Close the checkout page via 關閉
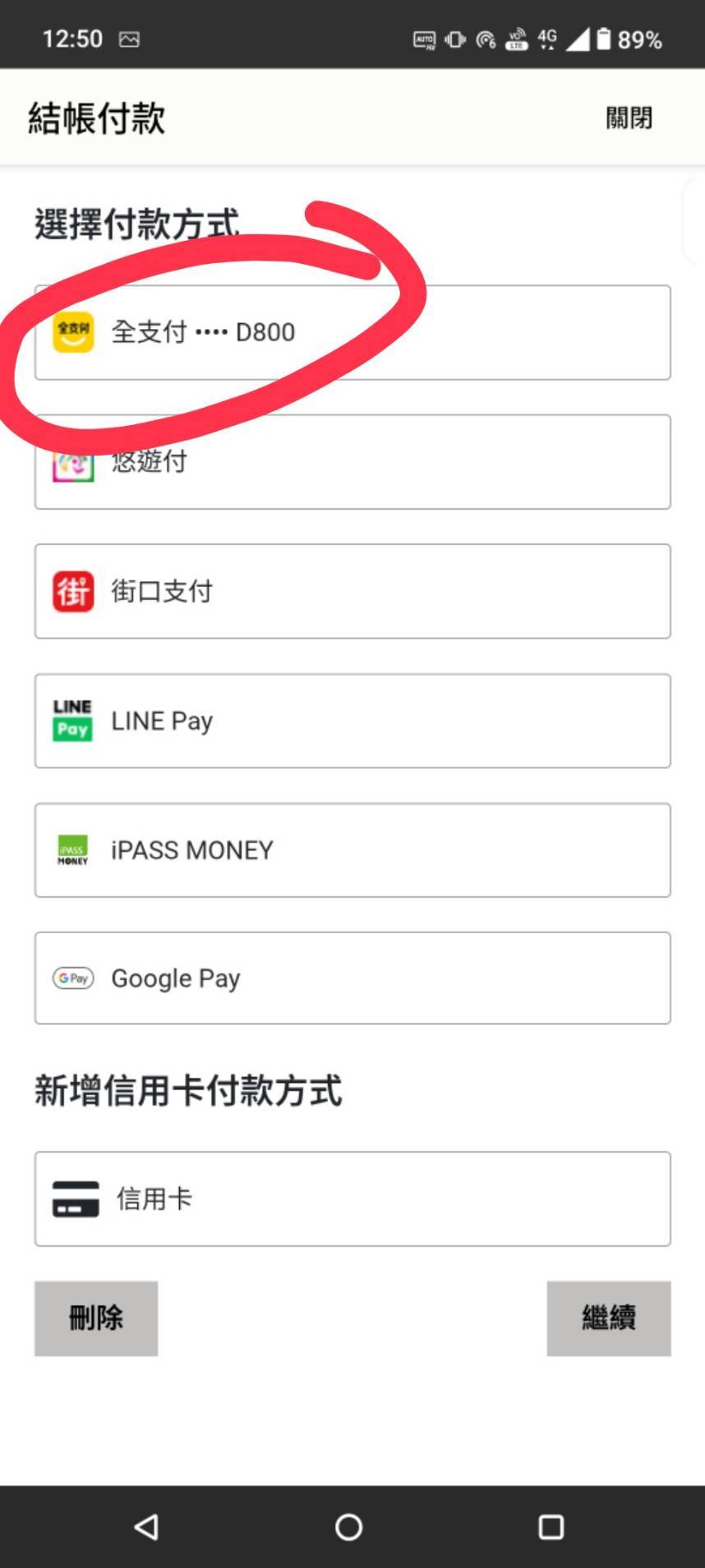The width and height of the screenshot is (705, 1568). (x=629, y=118)
